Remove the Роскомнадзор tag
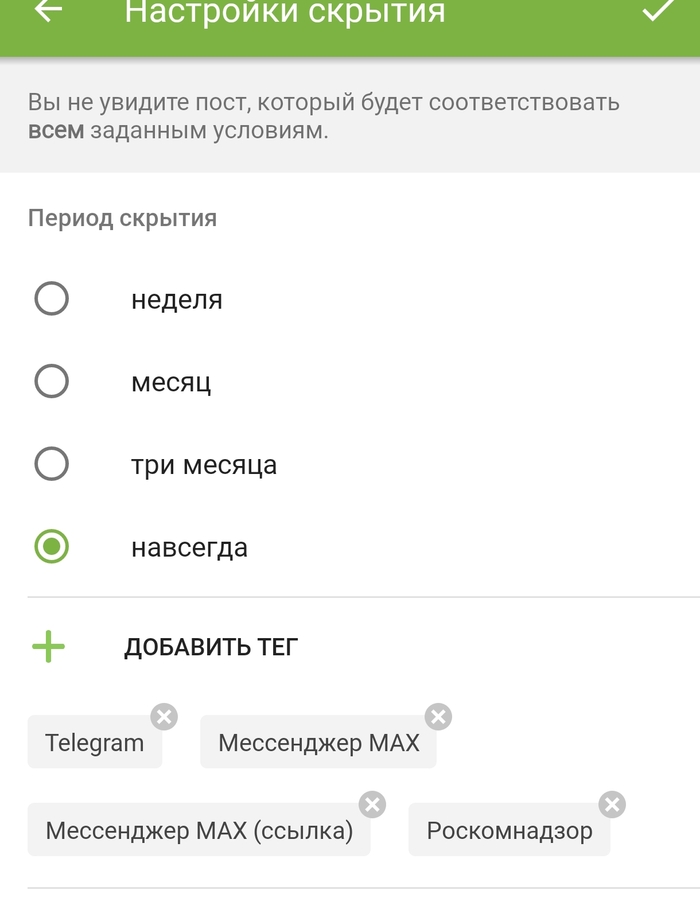700x921 pixels. (x=612, y=804)
